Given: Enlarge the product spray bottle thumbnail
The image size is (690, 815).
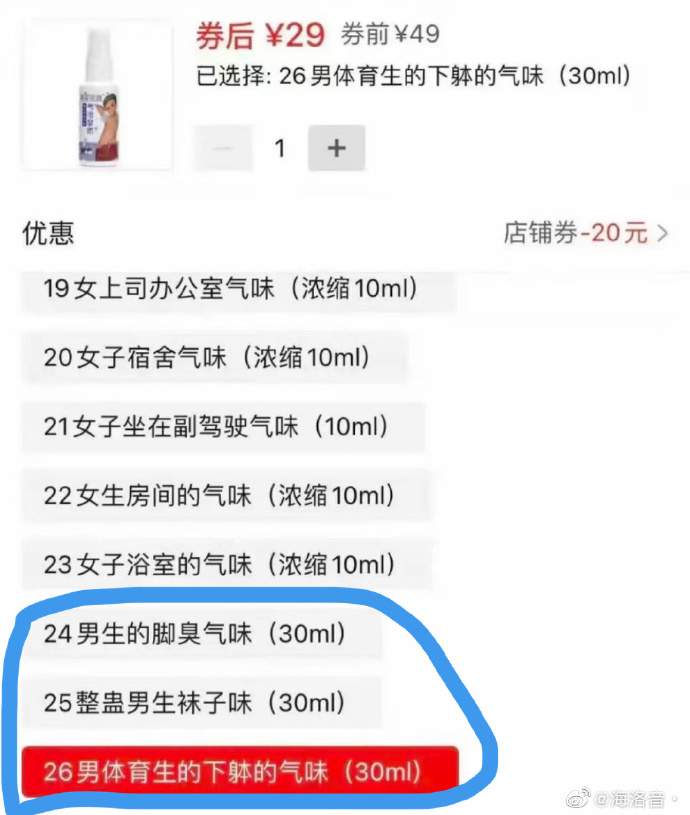Looking at the screenshot, I should coord(96,94).
